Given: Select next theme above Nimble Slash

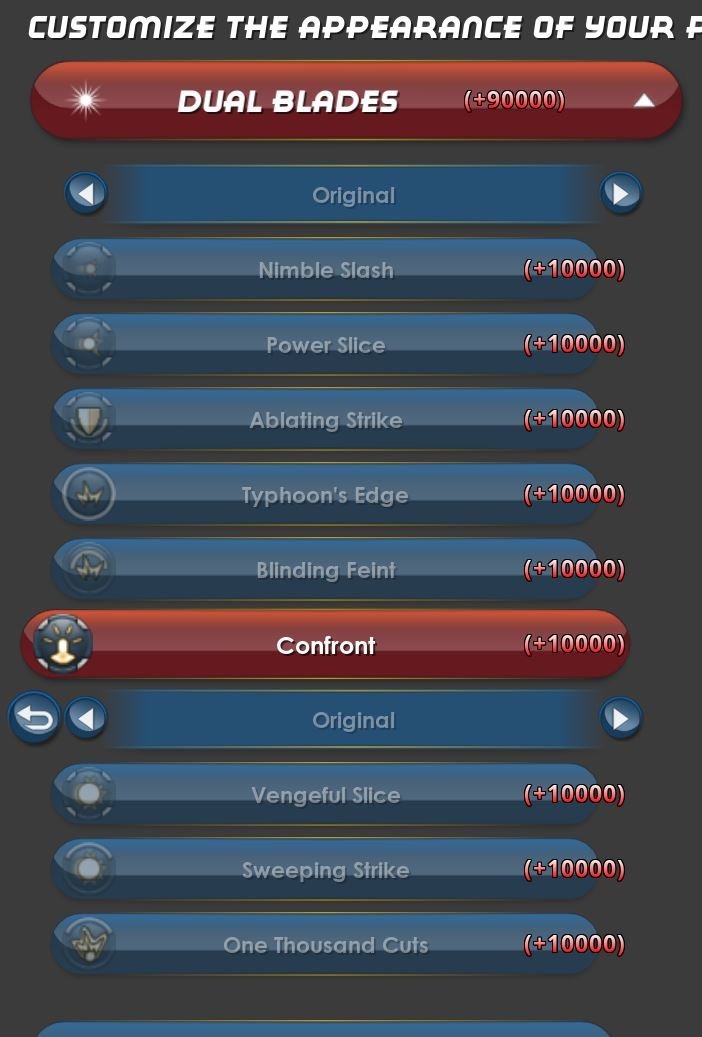Looking at the screenshot, I should pyautogui.click(x=620, y=193).
